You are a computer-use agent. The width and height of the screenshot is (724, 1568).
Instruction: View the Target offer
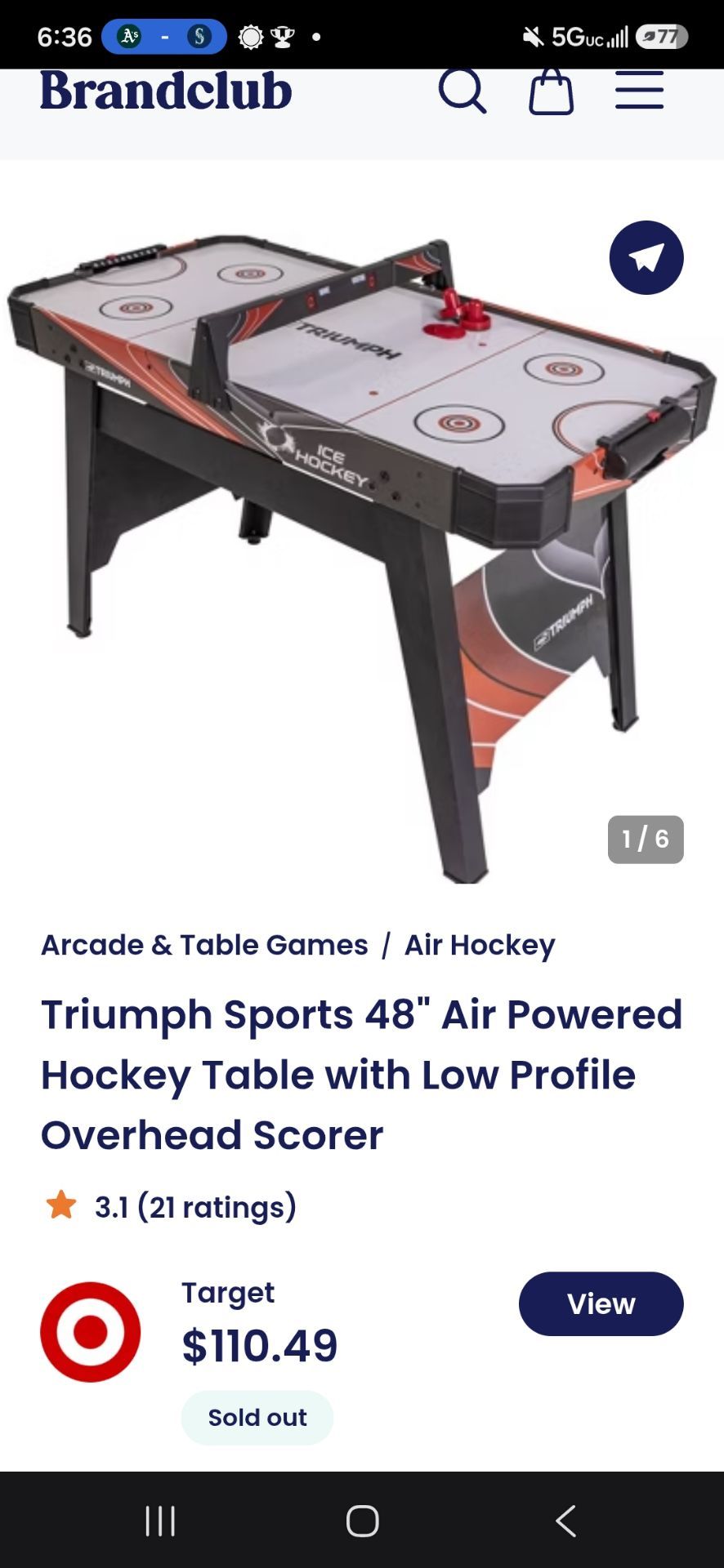(x=601, y=1303)
